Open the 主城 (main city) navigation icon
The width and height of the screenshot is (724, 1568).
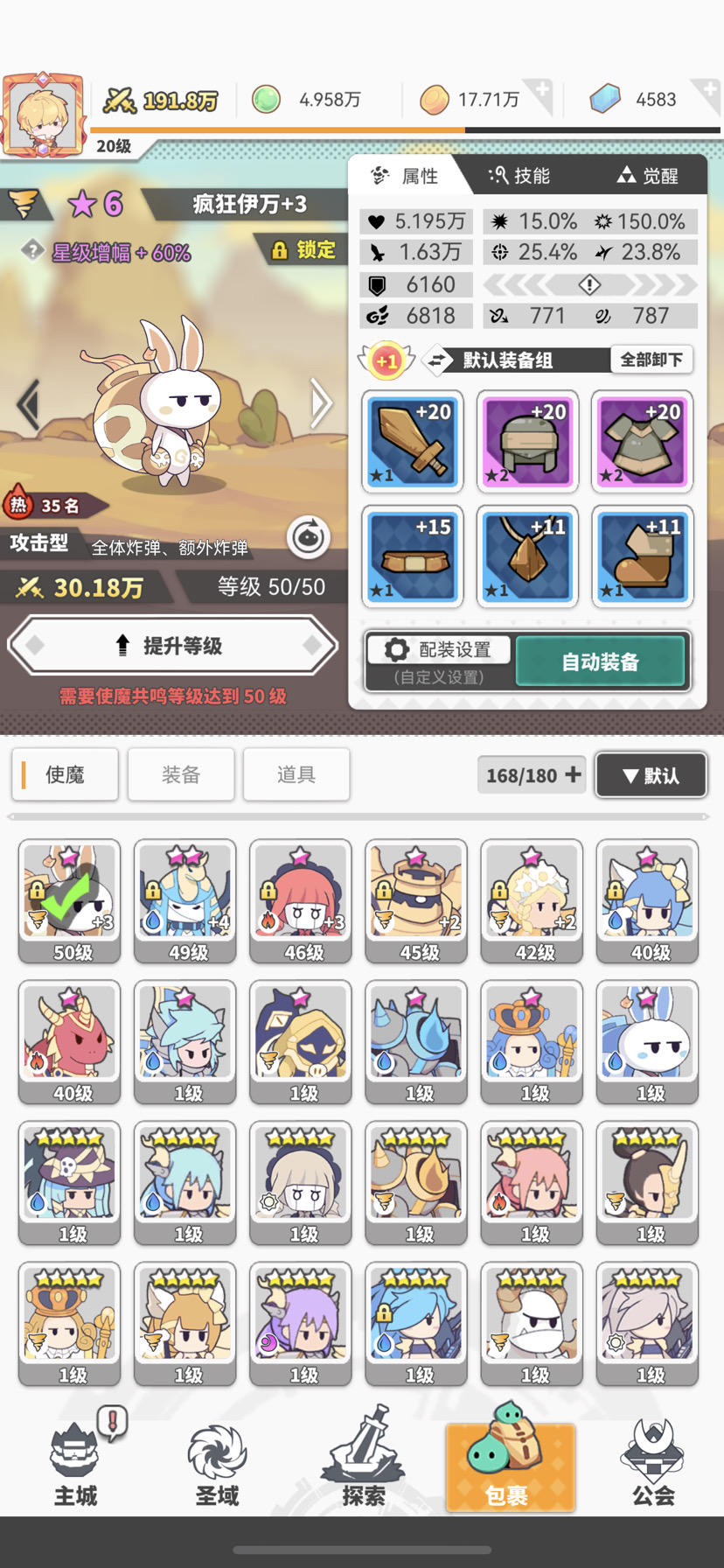click(x=74, y=1461)
